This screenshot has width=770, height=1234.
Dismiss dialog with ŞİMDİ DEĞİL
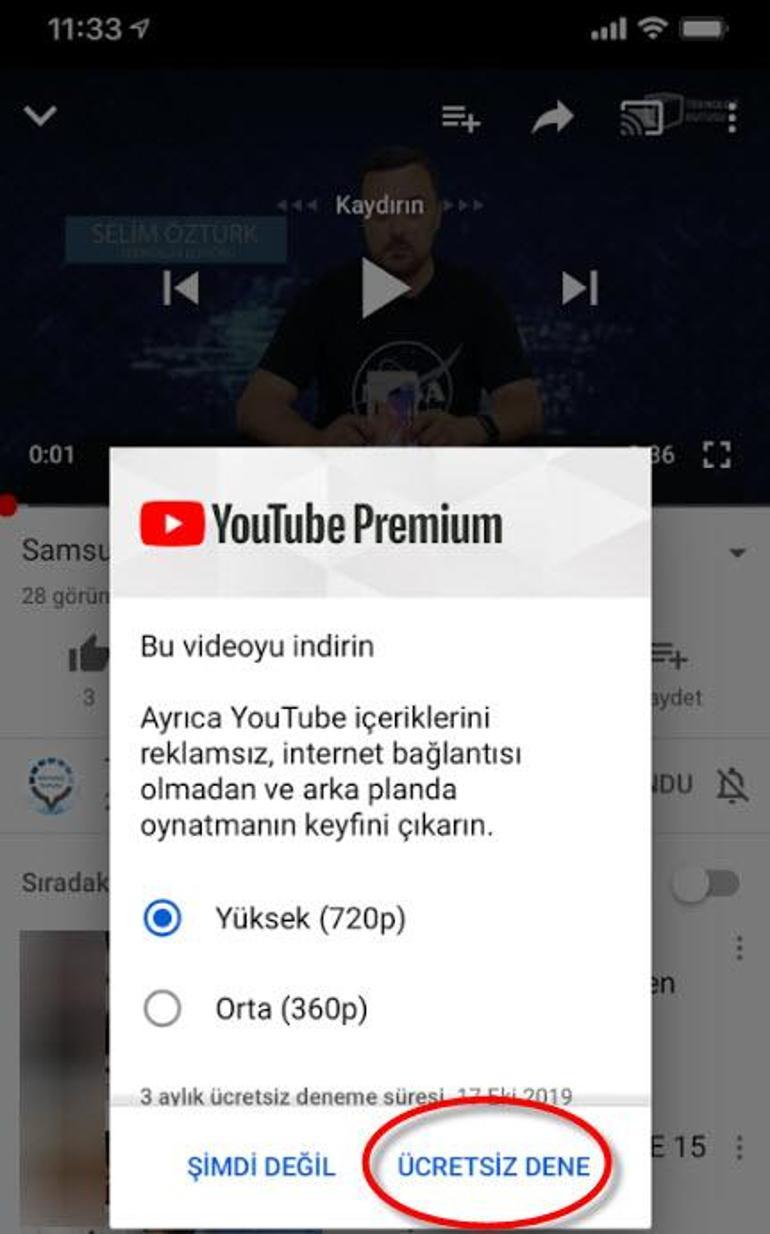tap(261, 1166)
